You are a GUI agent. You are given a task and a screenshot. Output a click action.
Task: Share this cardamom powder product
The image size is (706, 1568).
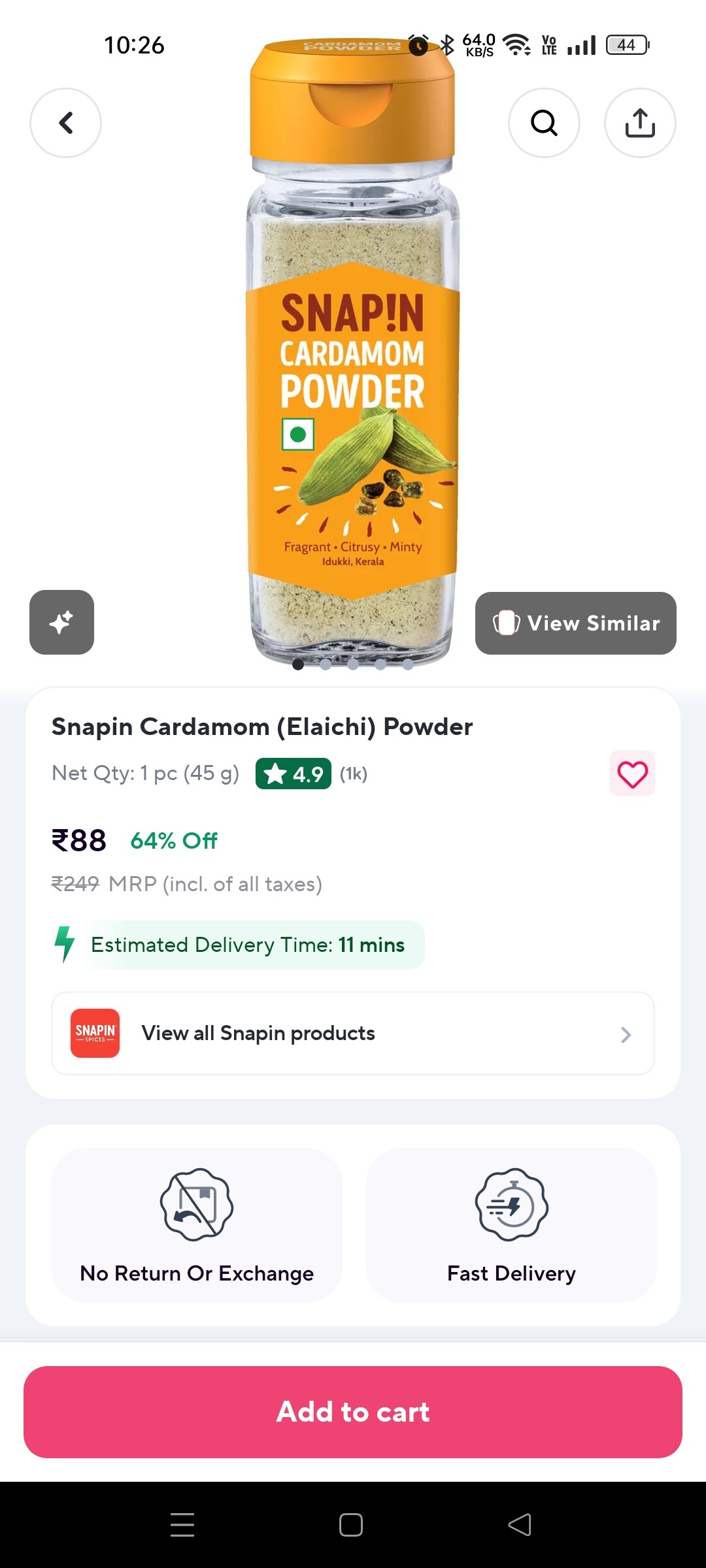click(x=640, y=123)
